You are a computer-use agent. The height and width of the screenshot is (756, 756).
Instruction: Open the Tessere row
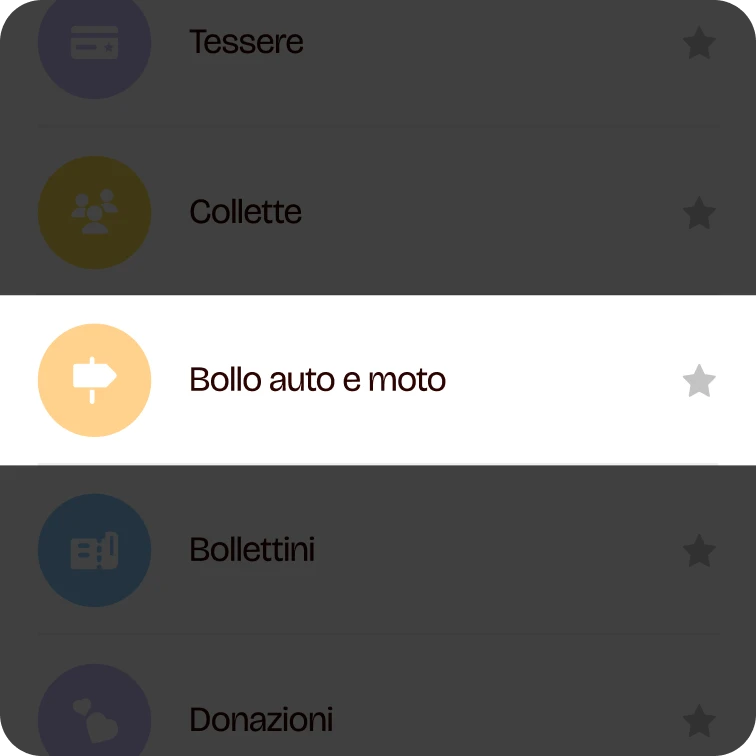tap(246, 42)
